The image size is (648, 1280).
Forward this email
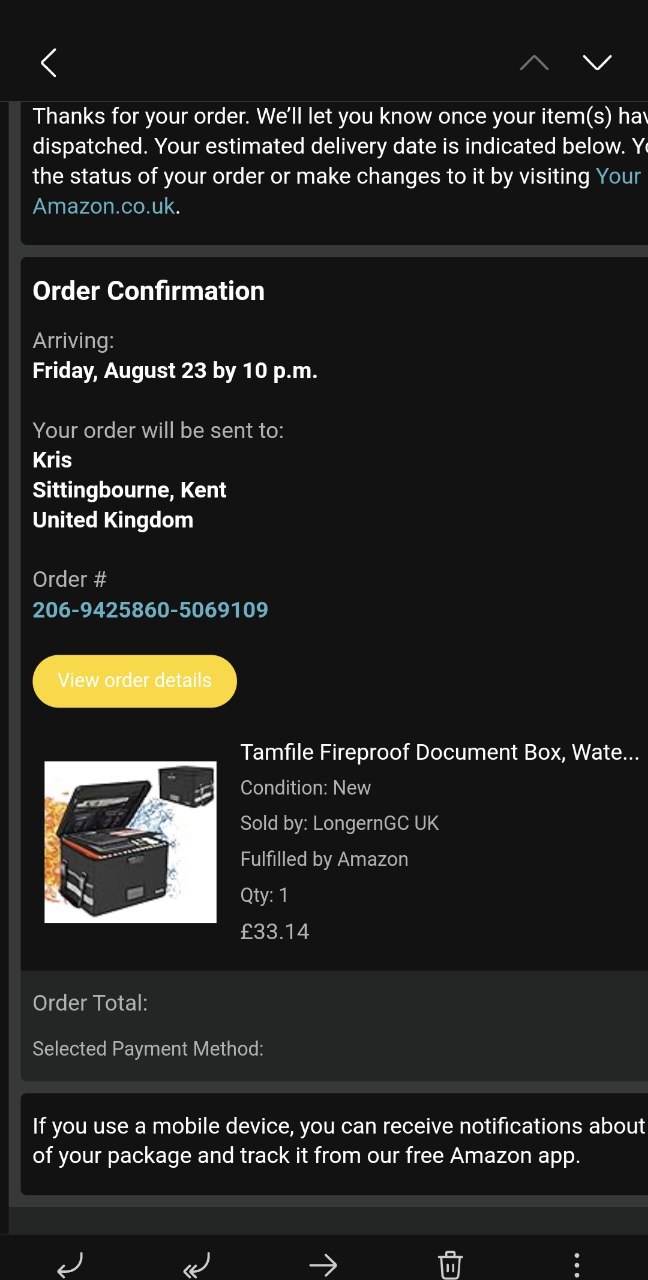pyautogui.click(x=323, y=1265)
